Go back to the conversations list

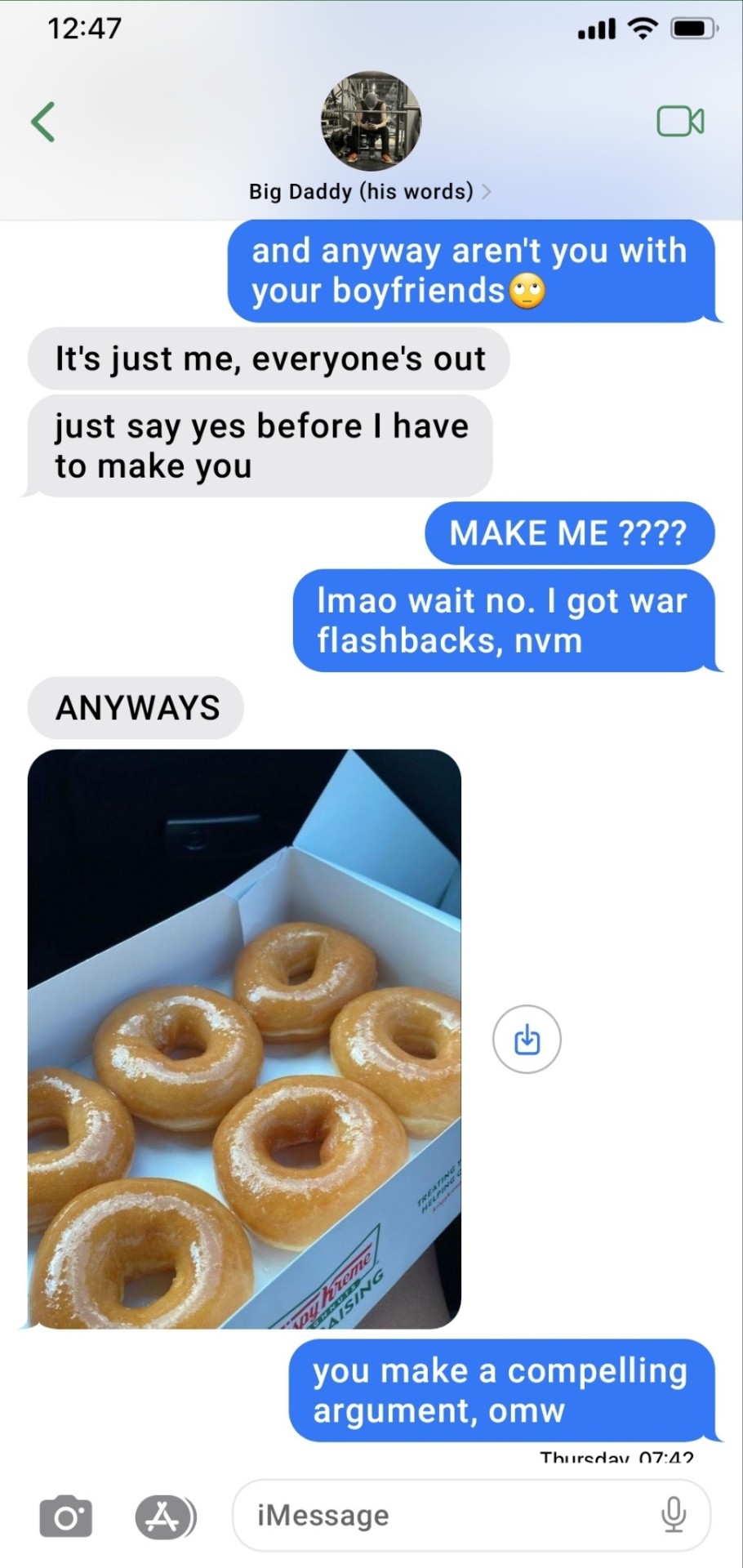tap(43, 122)
